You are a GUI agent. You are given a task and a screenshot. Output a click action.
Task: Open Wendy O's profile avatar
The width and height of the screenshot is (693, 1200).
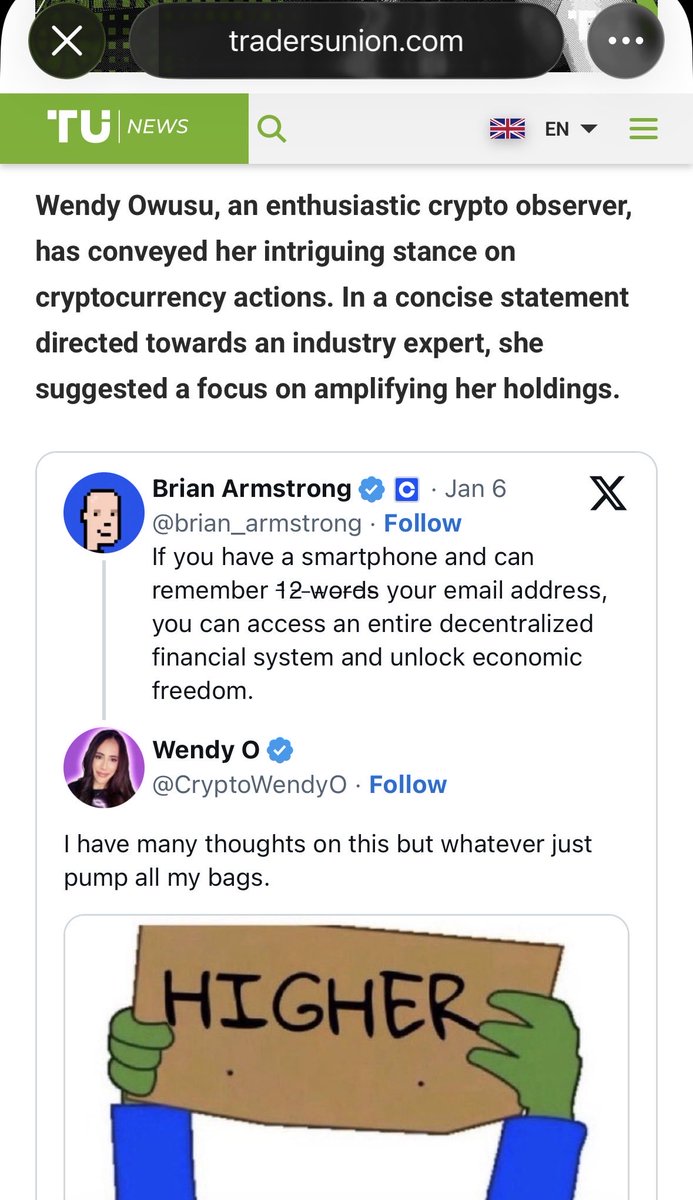coord(104,767)
